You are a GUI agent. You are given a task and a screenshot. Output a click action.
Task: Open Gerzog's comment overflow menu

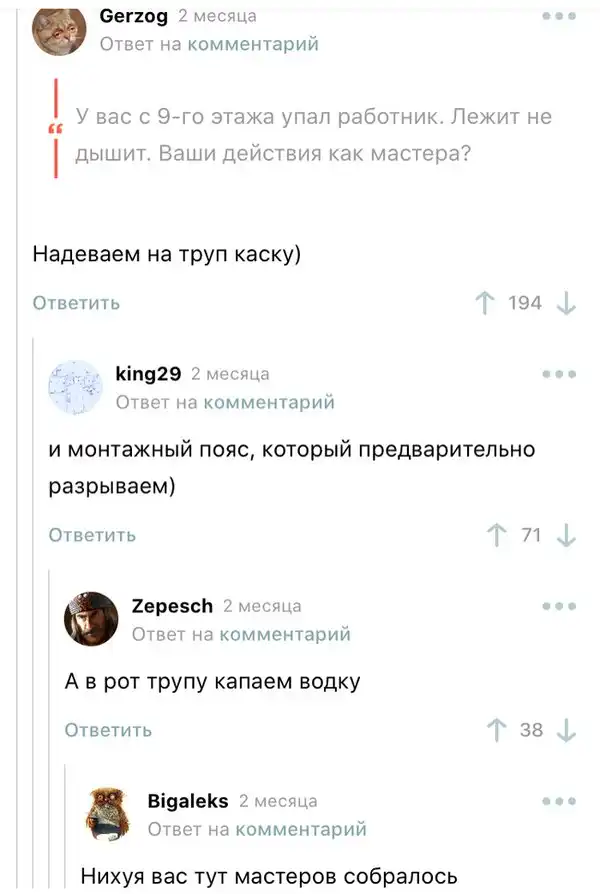(559, 17)
